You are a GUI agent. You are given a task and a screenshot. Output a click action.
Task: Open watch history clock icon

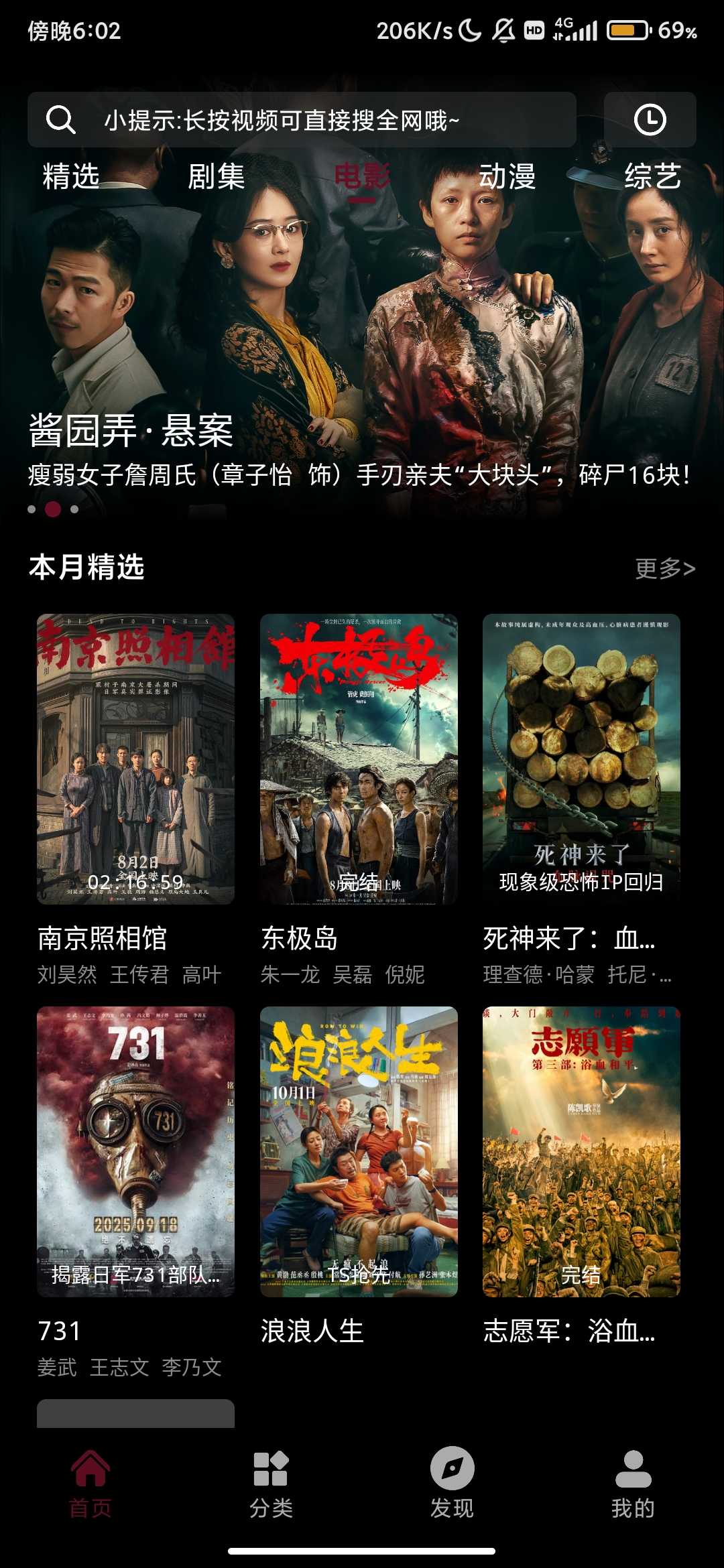[650, 120]
